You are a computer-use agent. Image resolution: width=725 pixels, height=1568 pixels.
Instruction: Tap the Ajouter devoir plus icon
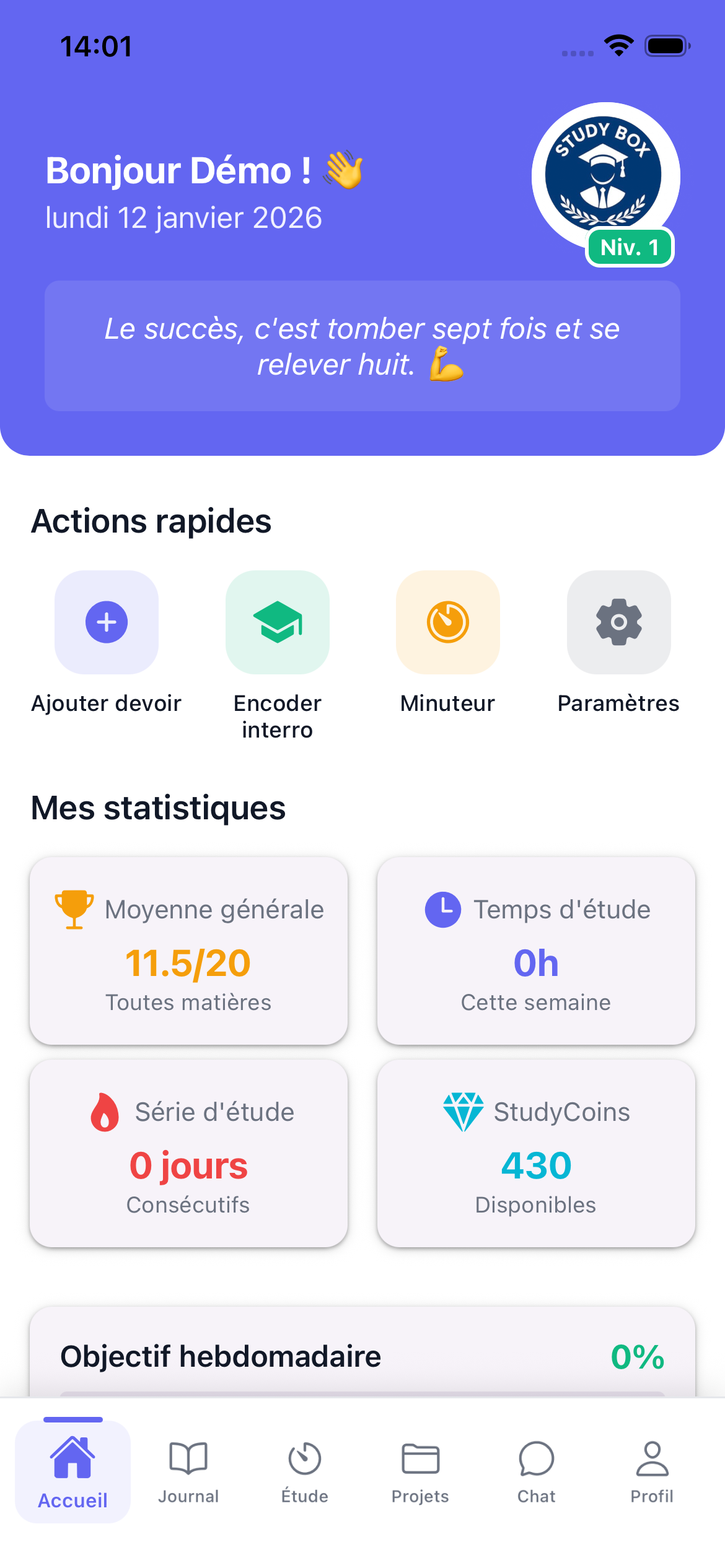[x=106, y=622]
